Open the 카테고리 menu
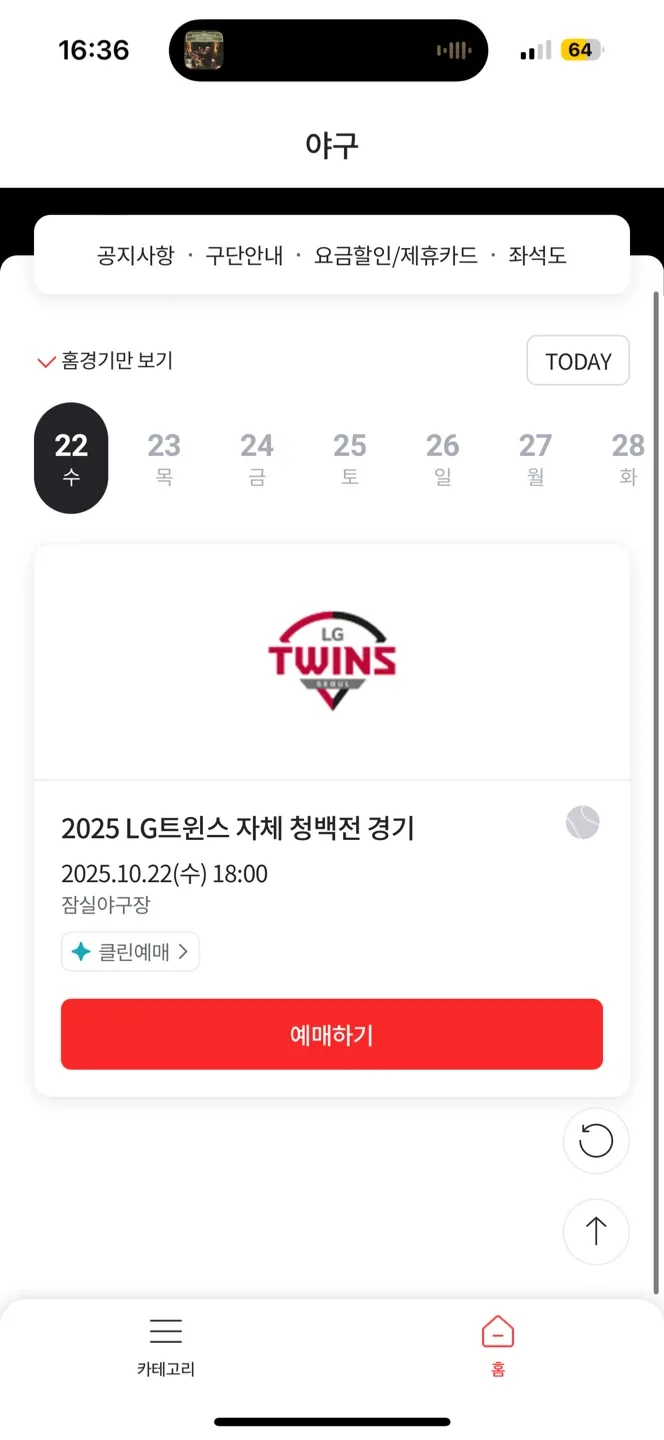This screenshot has height=1440, width=664. tap(166, 1345)
